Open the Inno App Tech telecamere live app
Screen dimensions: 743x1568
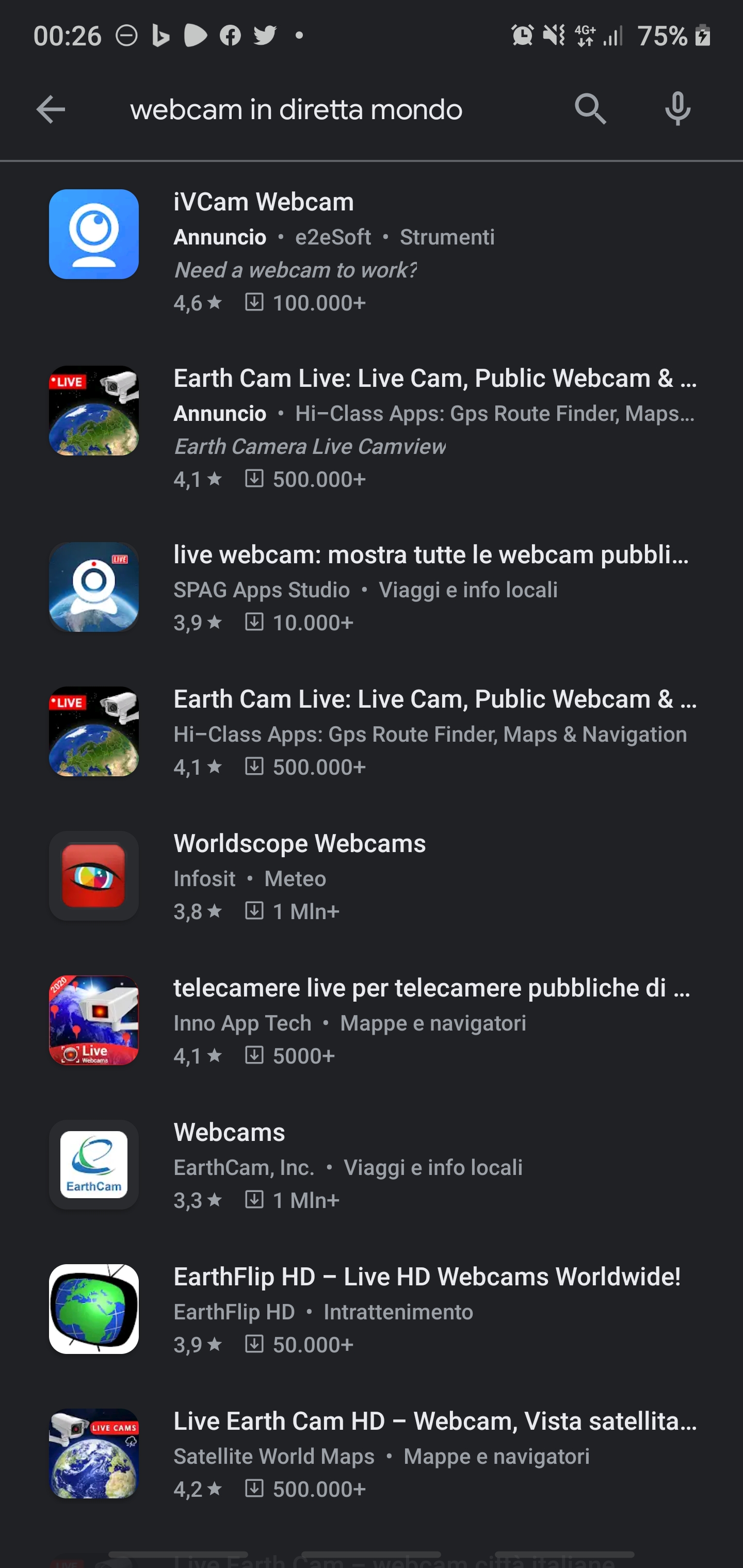(x=372, y=1020)
